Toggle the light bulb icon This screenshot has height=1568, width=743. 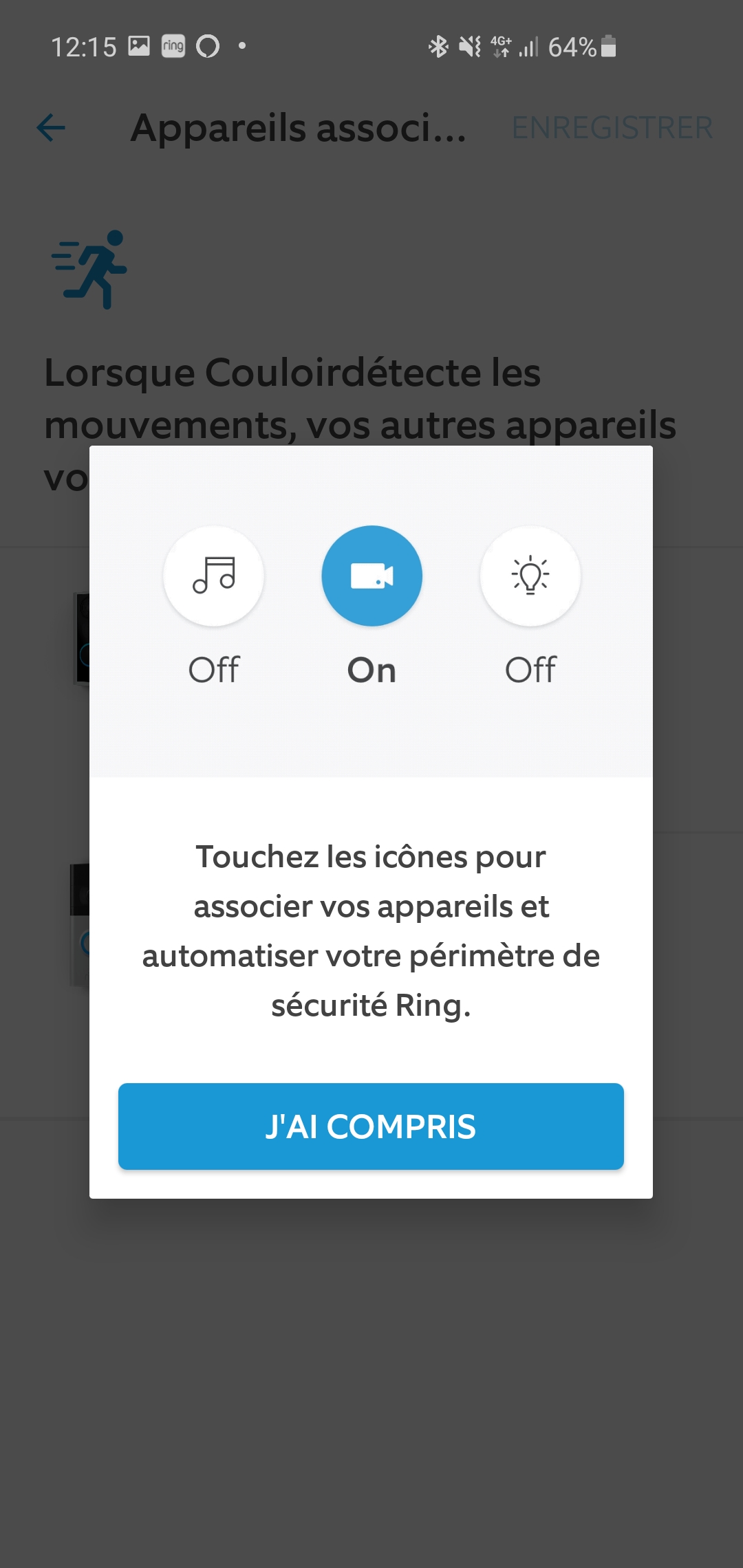530,576
